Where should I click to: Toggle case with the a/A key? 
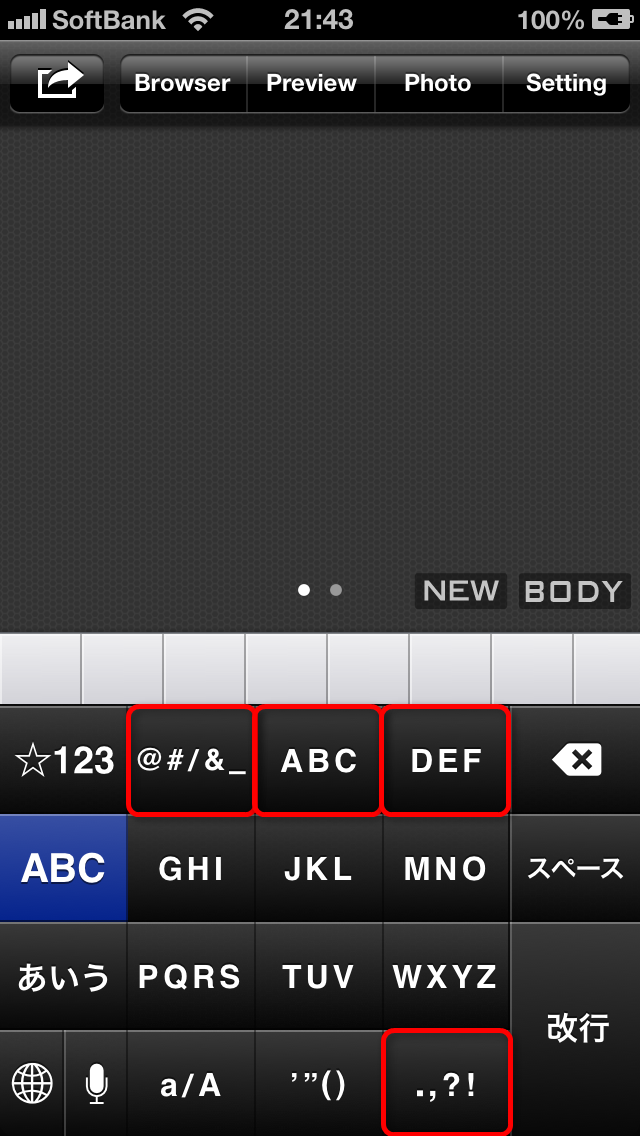(191, 1084)
